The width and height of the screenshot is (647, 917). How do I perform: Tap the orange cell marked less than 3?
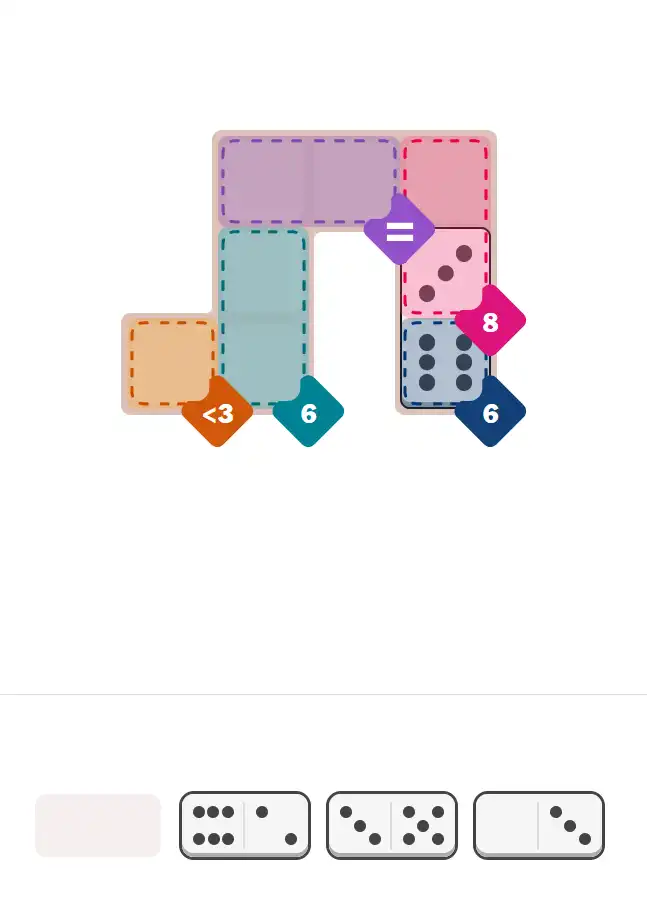point(171,362)
